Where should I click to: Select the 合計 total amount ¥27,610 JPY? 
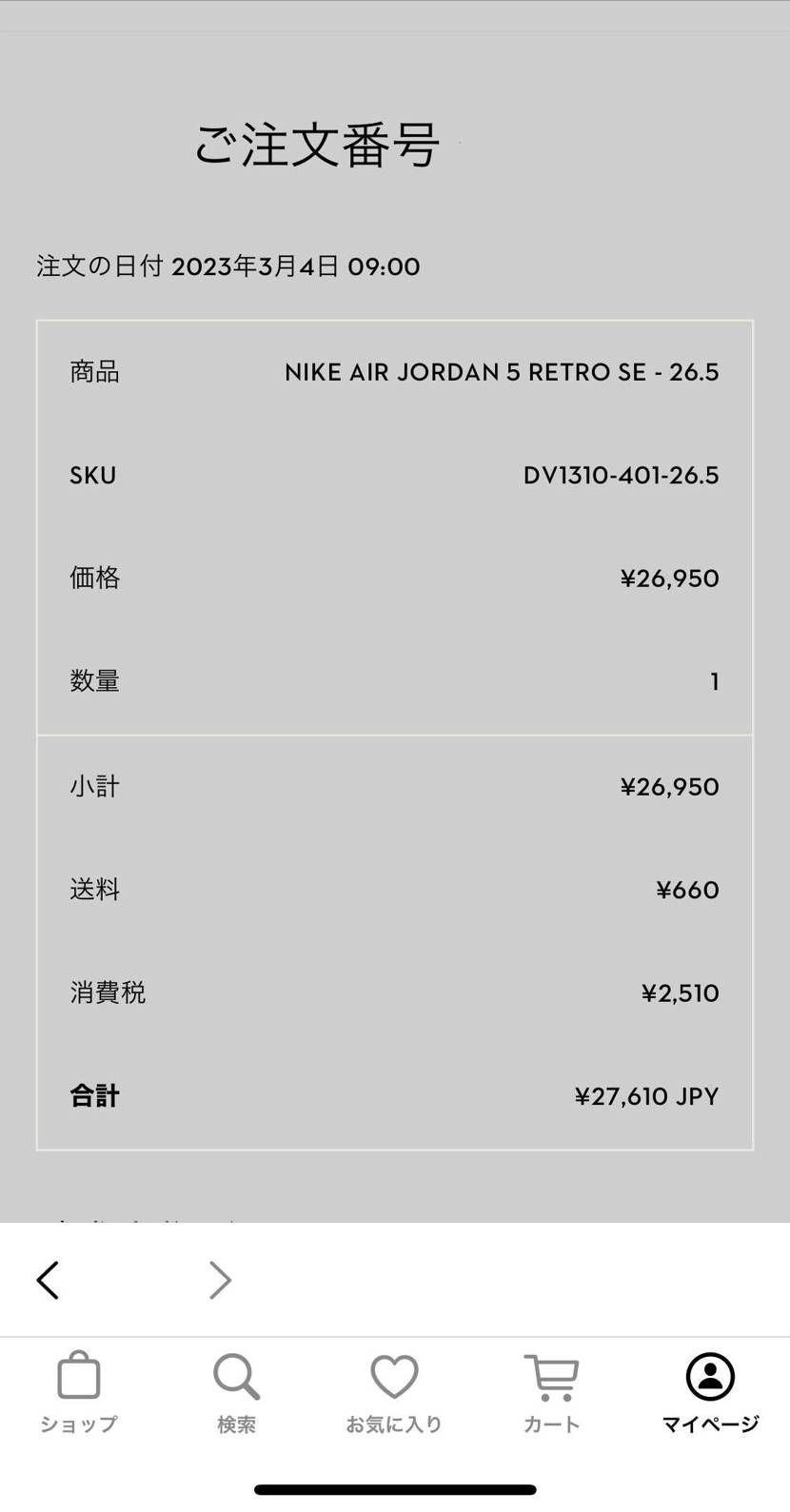tap(646, 1095)
